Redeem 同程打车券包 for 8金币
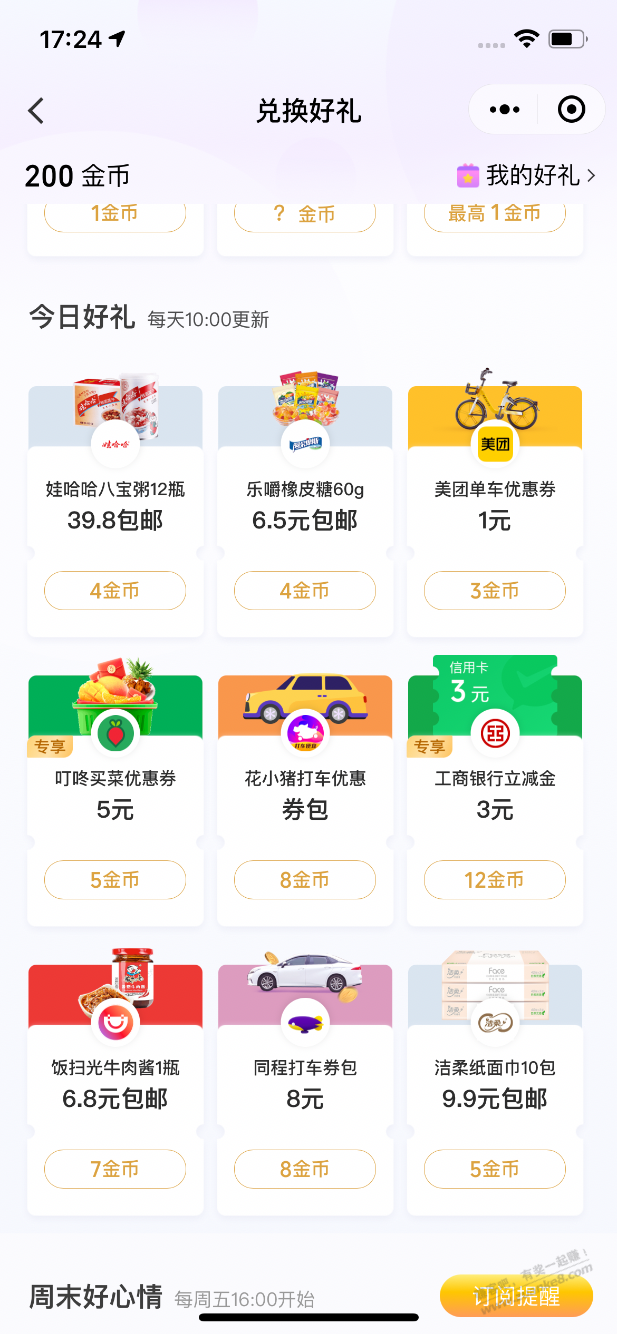The width and height of the screenshot is (617, 1334). pyautogui.click(x=305, y=1169)
